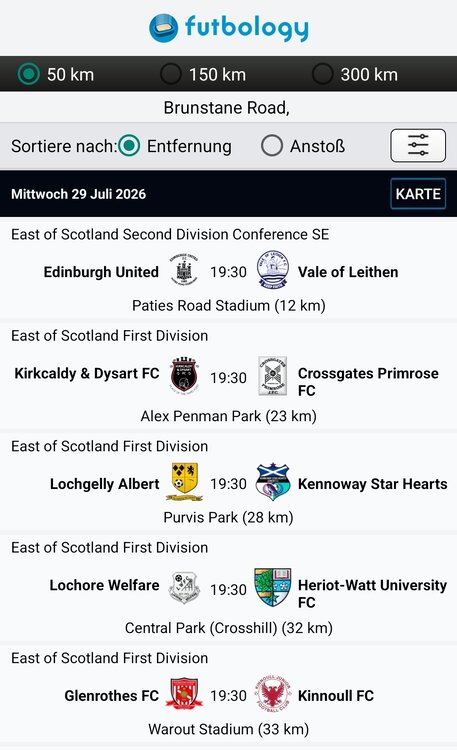Open Lochore Welfare vs Heriot-Watt University match

click(228, 589)
